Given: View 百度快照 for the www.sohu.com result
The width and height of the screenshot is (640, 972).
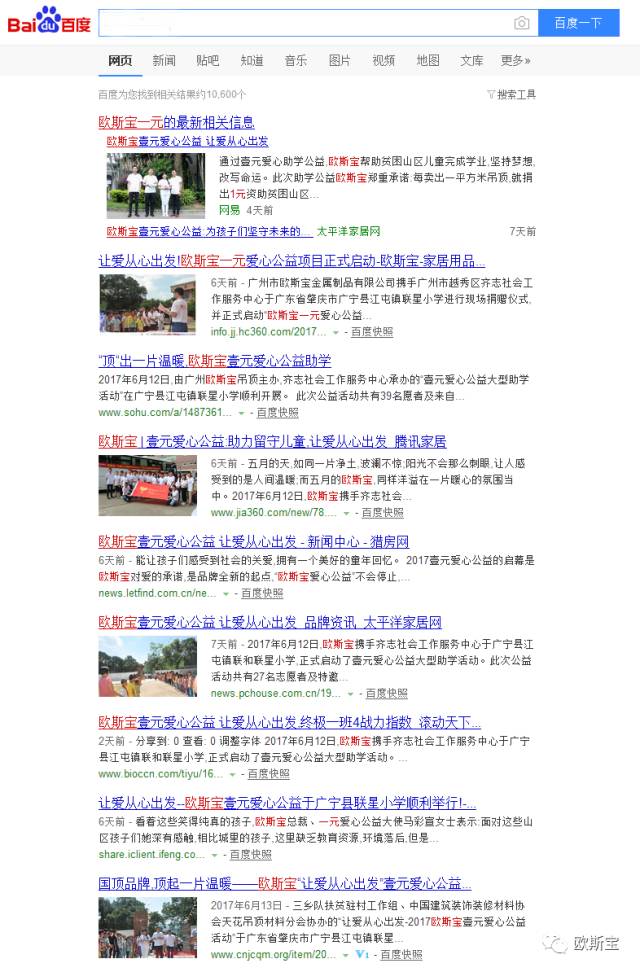Looking at the screenshot, I should tap(277, 412).
